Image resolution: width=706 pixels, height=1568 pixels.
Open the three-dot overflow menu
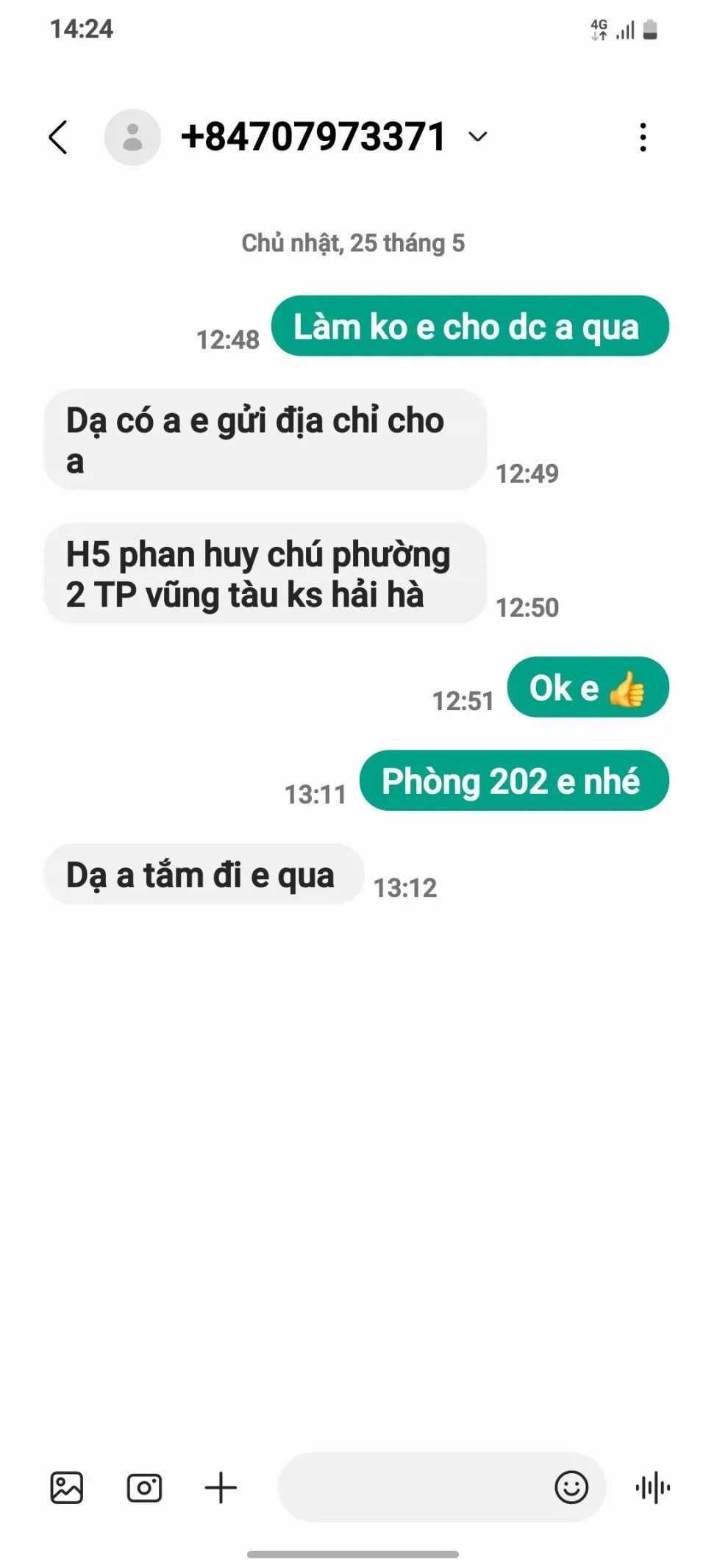coord(643,137)
